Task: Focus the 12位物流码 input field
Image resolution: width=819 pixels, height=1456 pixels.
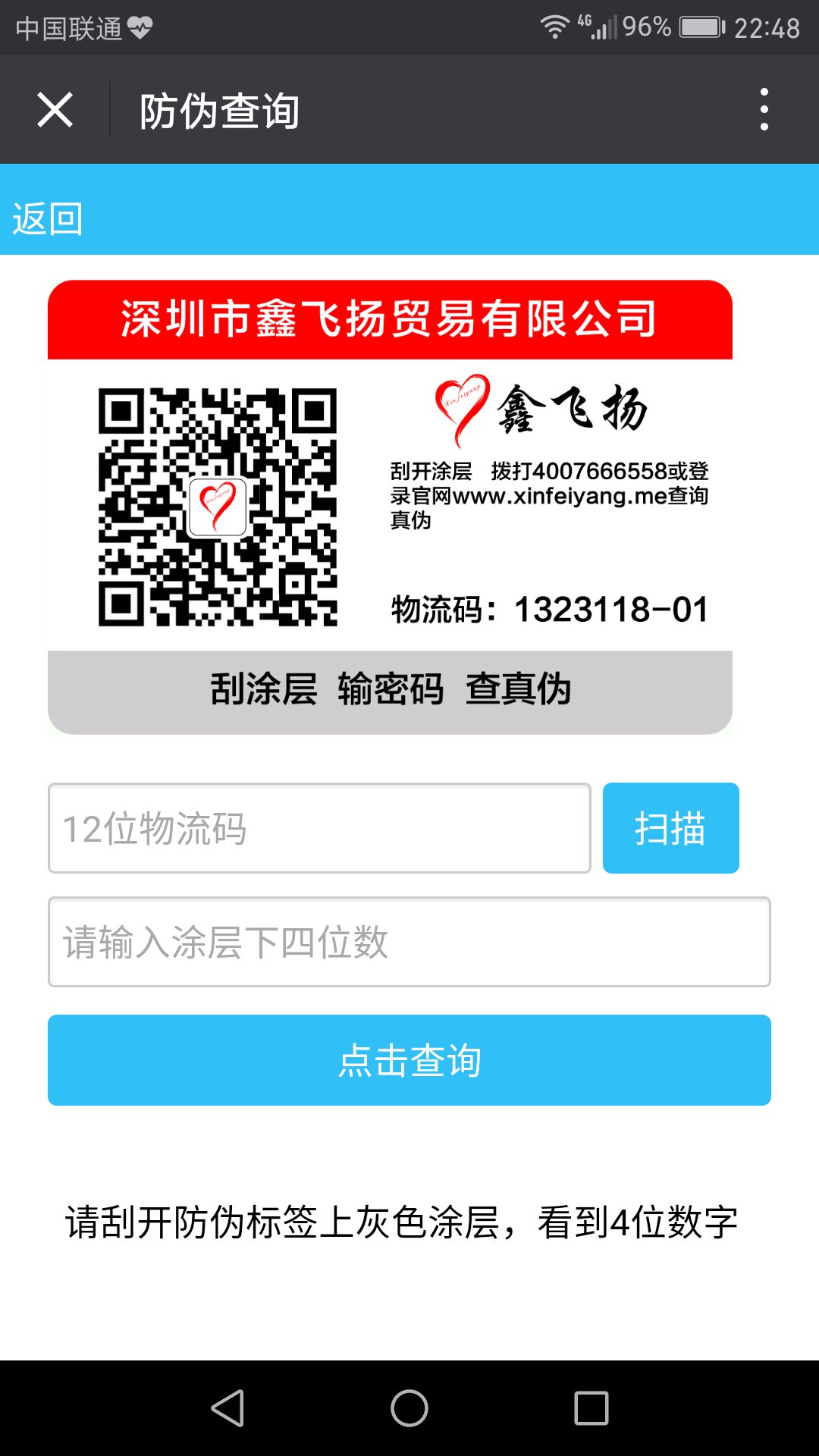Action: (x=319, y=828)
